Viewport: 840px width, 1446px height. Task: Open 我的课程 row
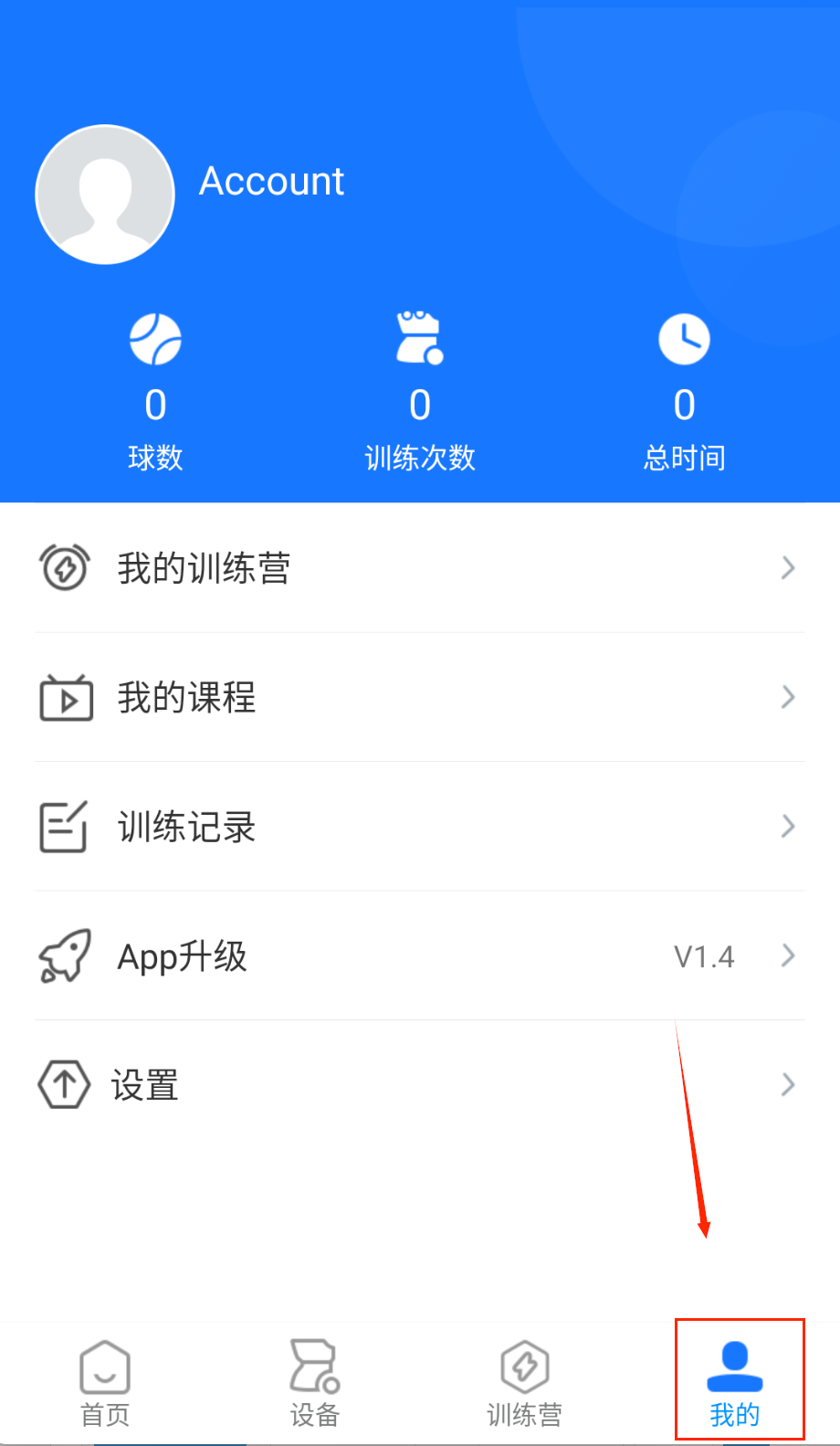(420, 698)
